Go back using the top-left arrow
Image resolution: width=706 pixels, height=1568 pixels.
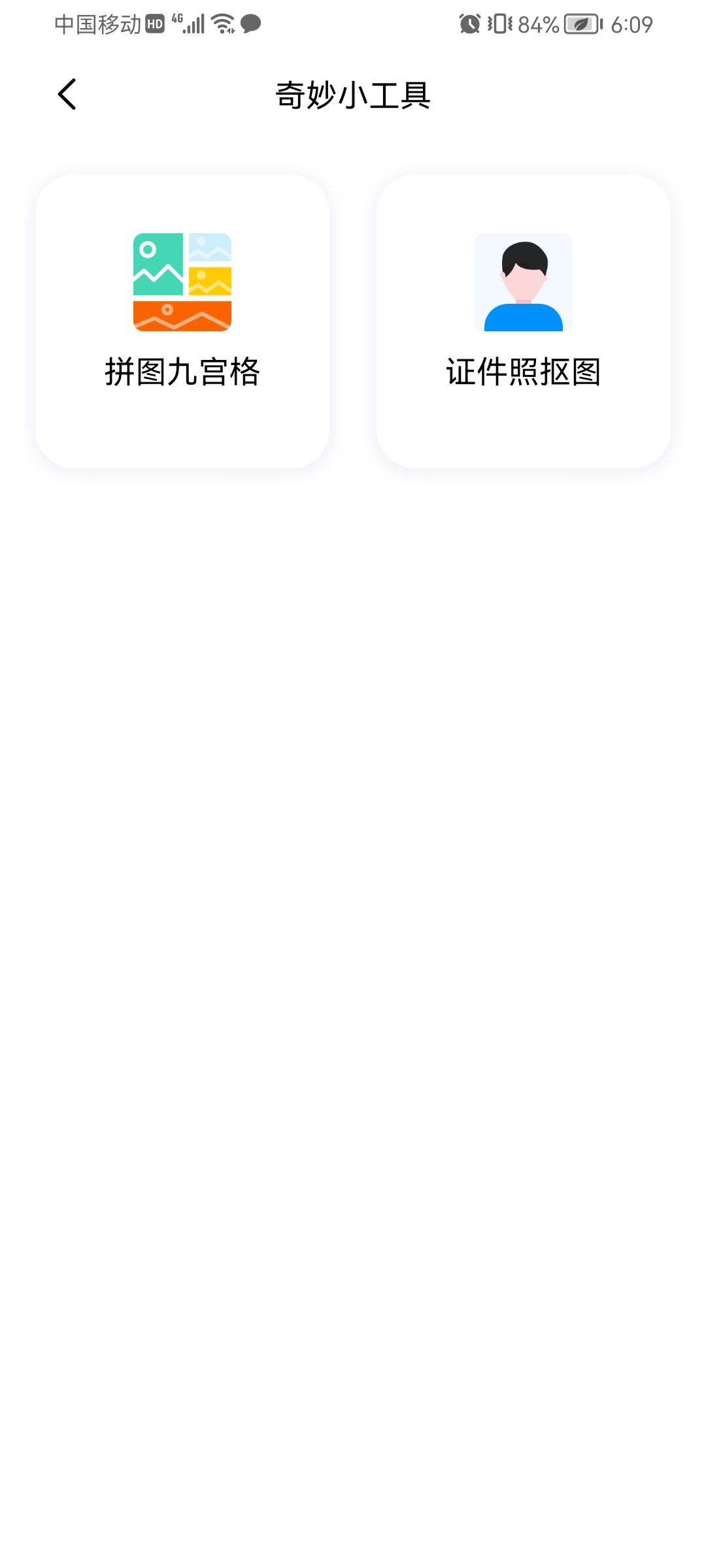coord(67,94)
